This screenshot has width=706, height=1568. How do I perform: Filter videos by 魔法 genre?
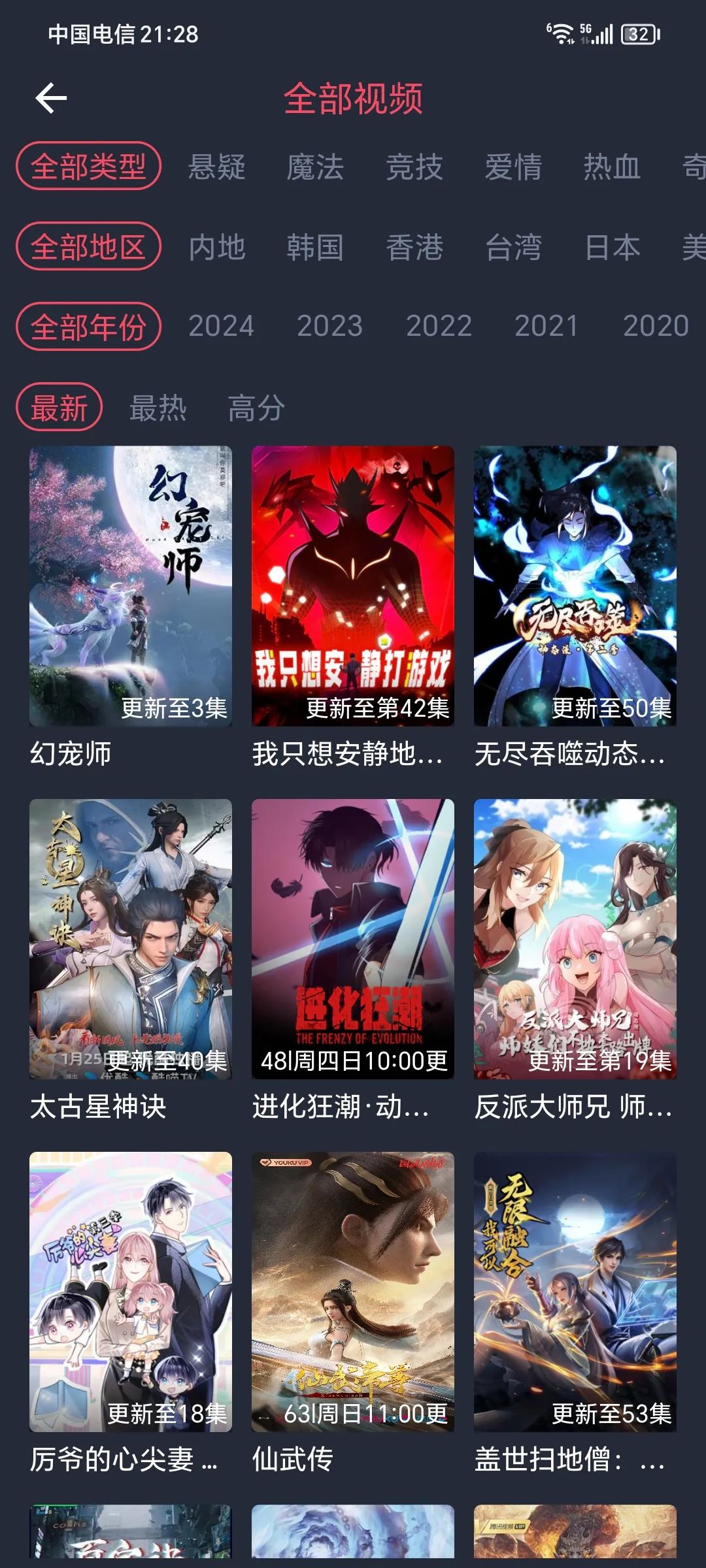pos(316,167)
